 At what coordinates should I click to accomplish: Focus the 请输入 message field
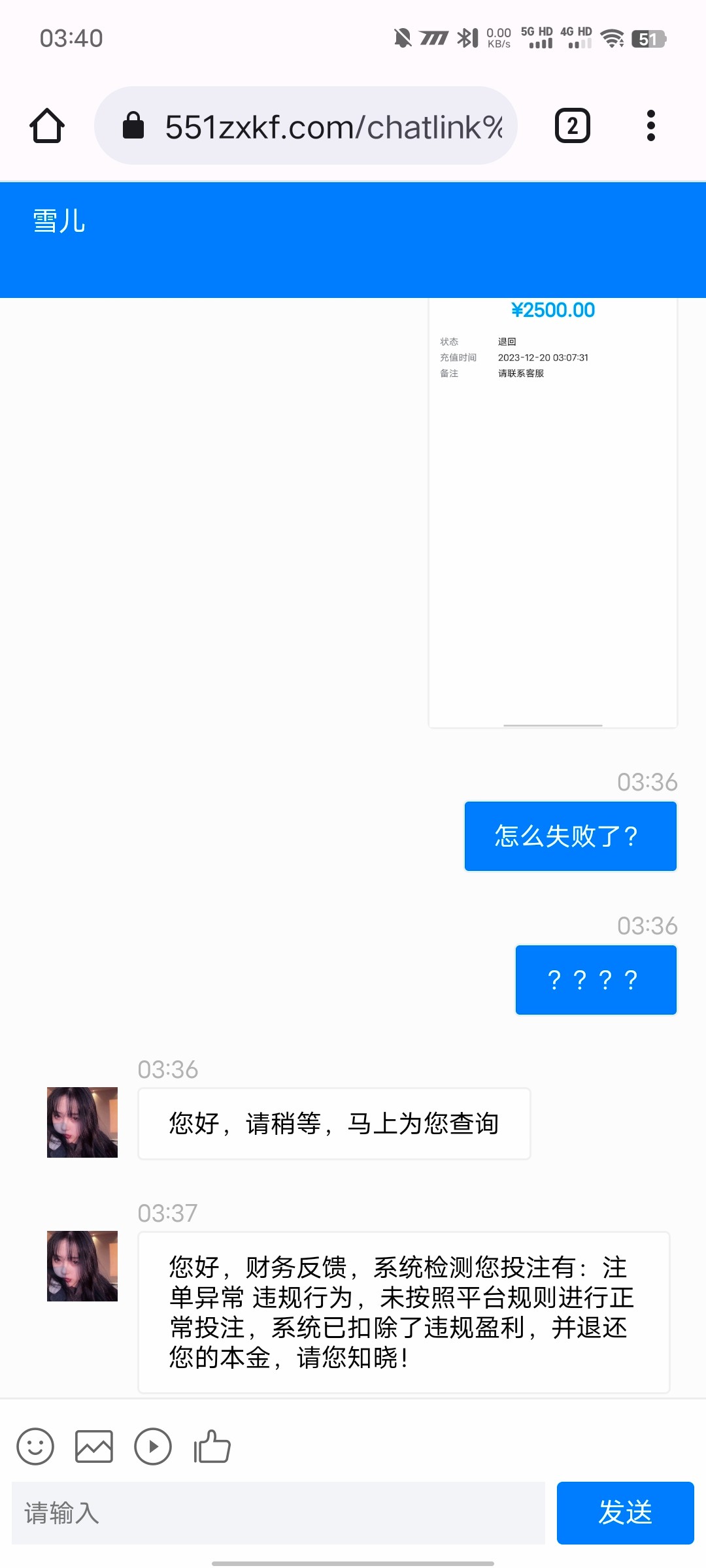point(278,1513)
